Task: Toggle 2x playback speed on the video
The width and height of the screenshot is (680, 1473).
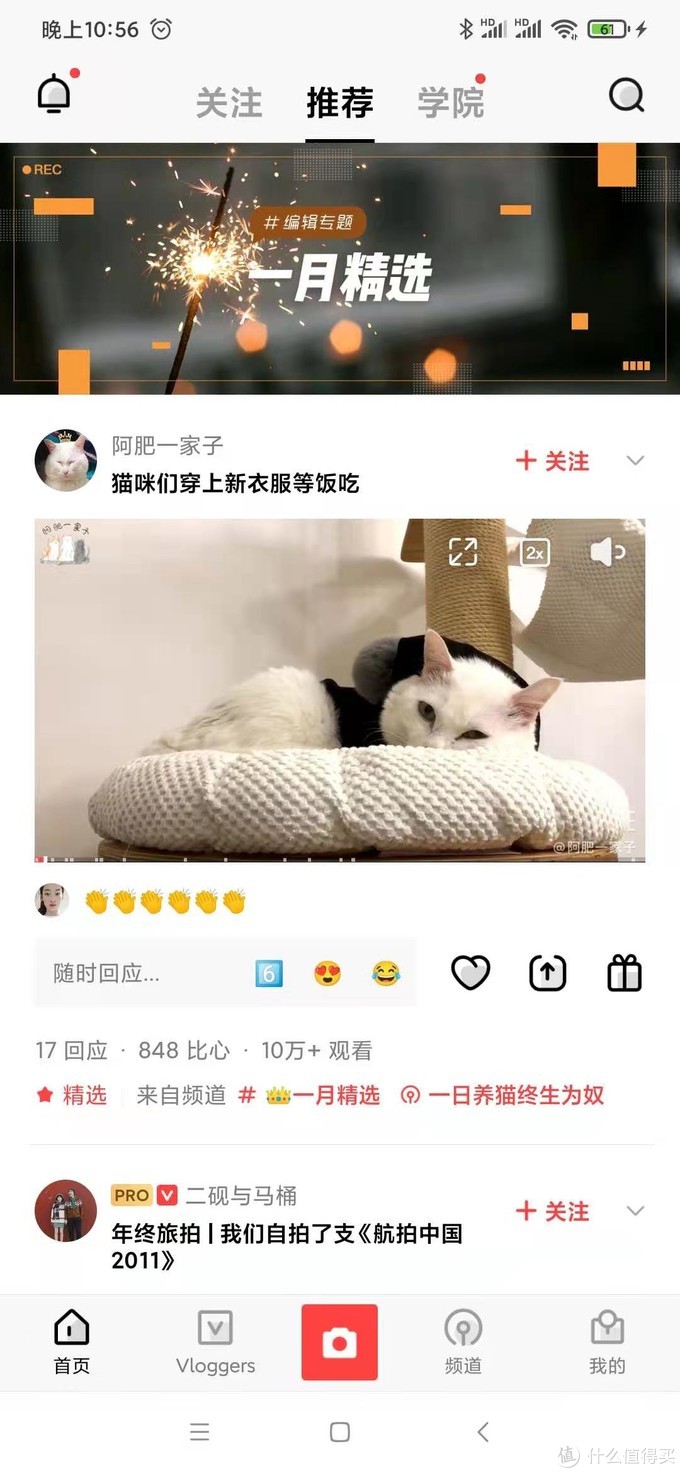Action: pyautogui.click(x=535, y=552)
